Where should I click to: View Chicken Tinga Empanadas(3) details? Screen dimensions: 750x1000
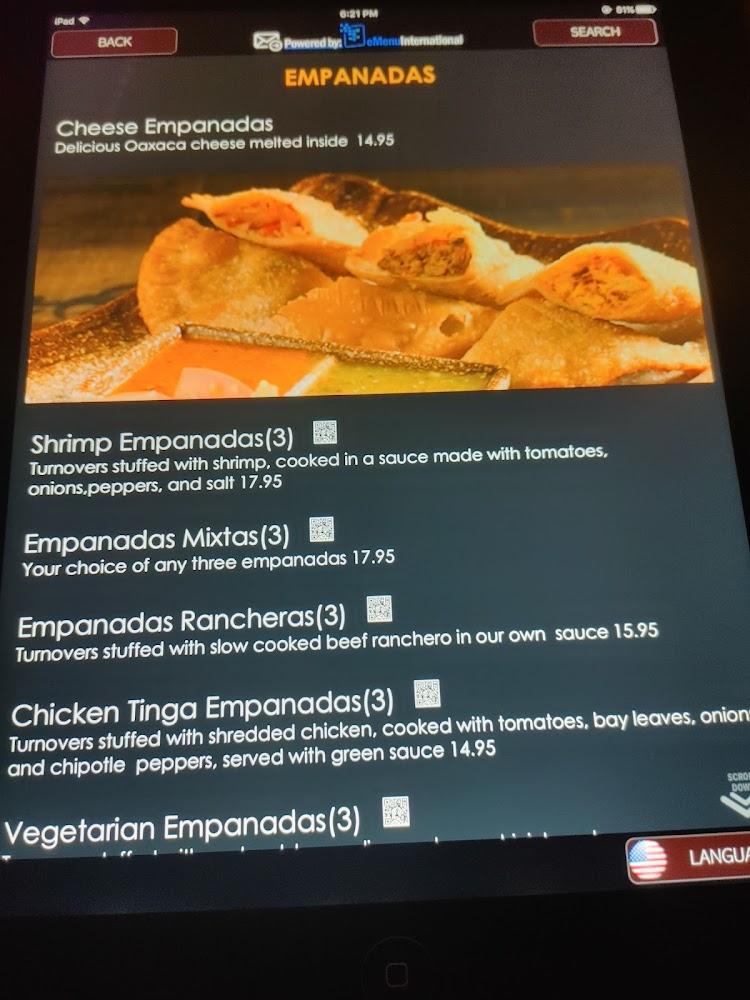pyautogui.click(x=202, y=708)
